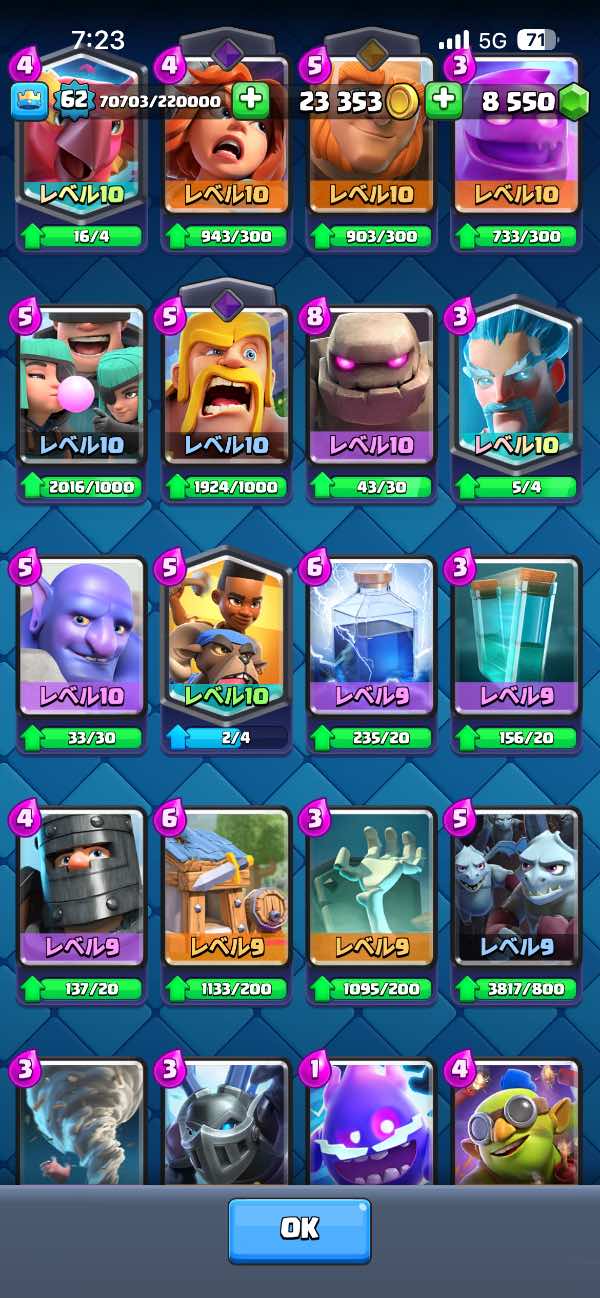Open the Clone spell card 156/20
600x1298 pixels.
(516, 654)
